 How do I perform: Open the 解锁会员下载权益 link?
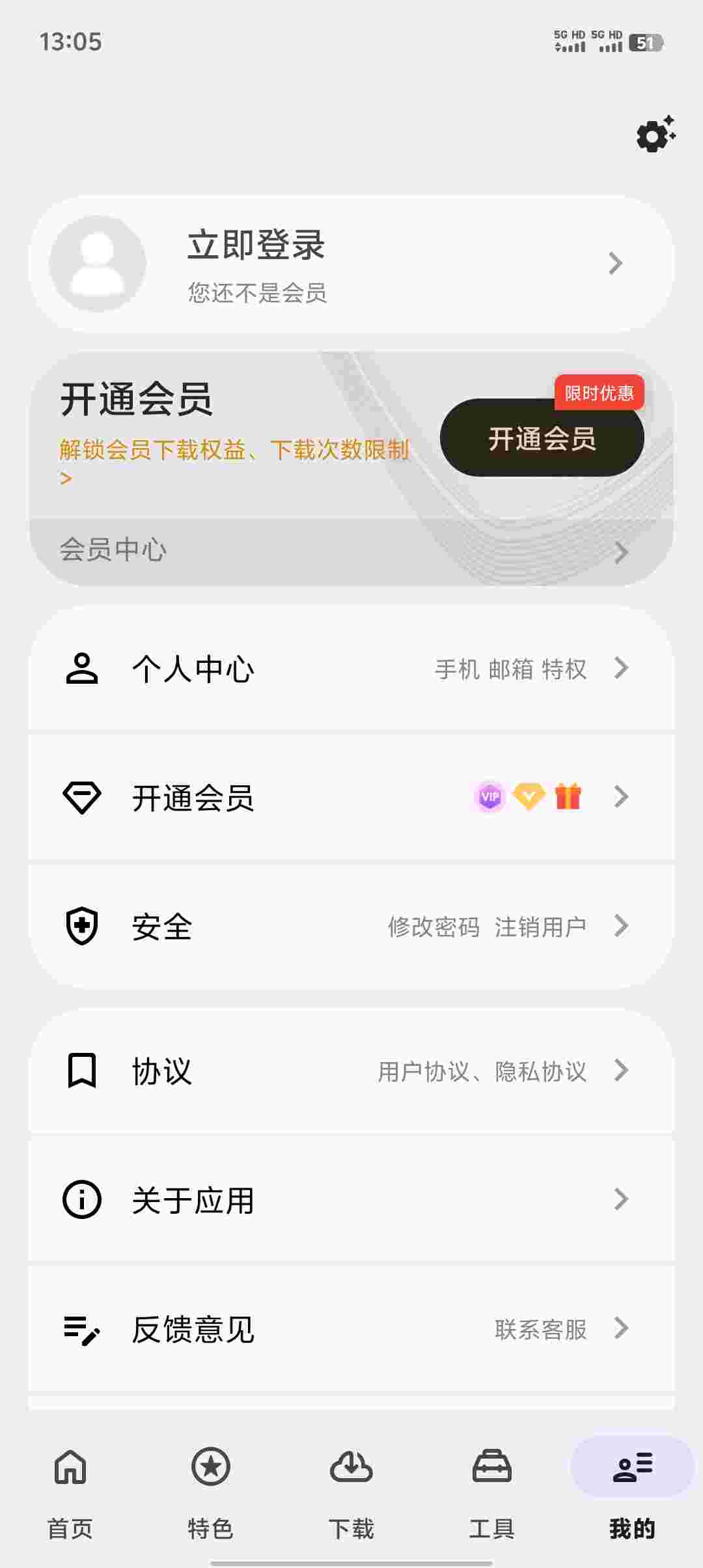pos(234,451)
